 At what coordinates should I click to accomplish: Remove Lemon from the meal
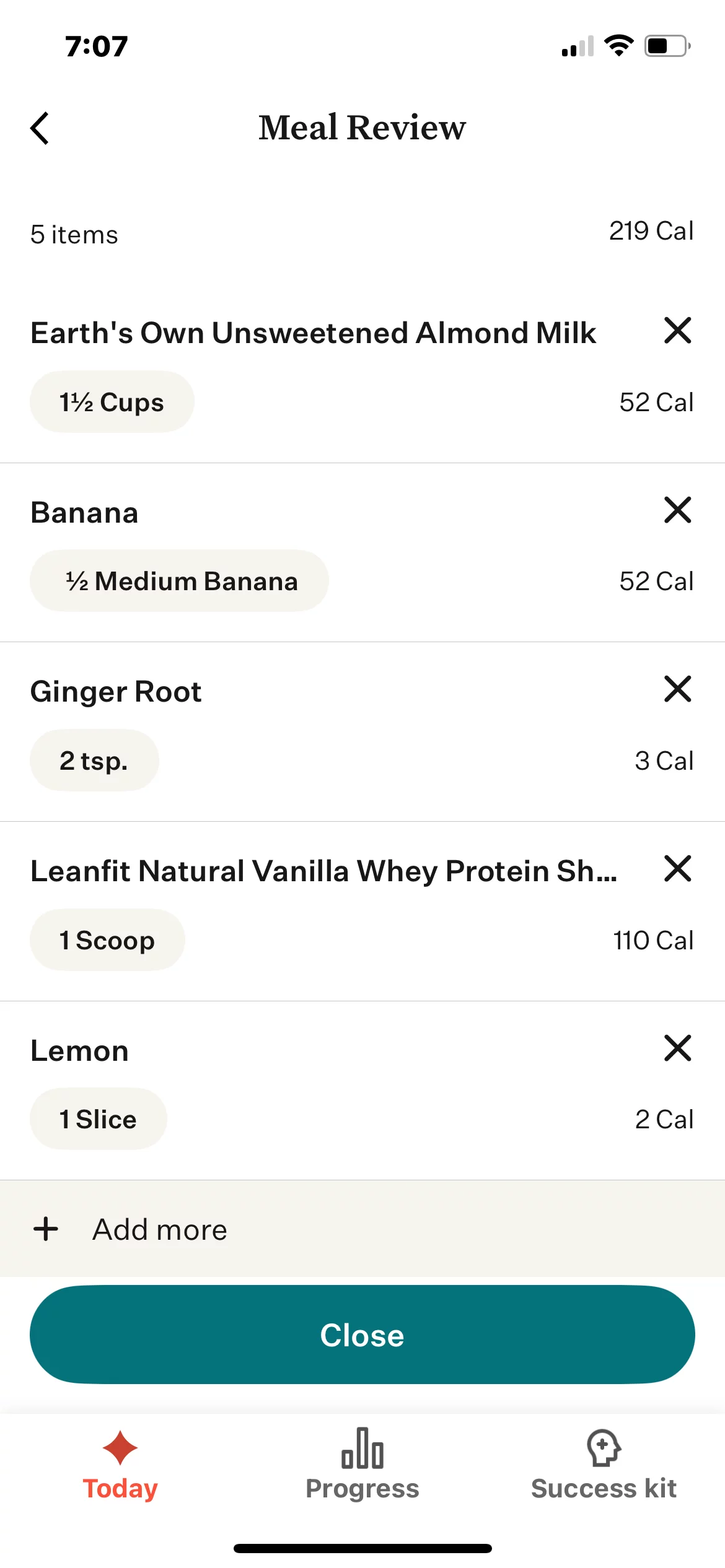coord(677,1048)
